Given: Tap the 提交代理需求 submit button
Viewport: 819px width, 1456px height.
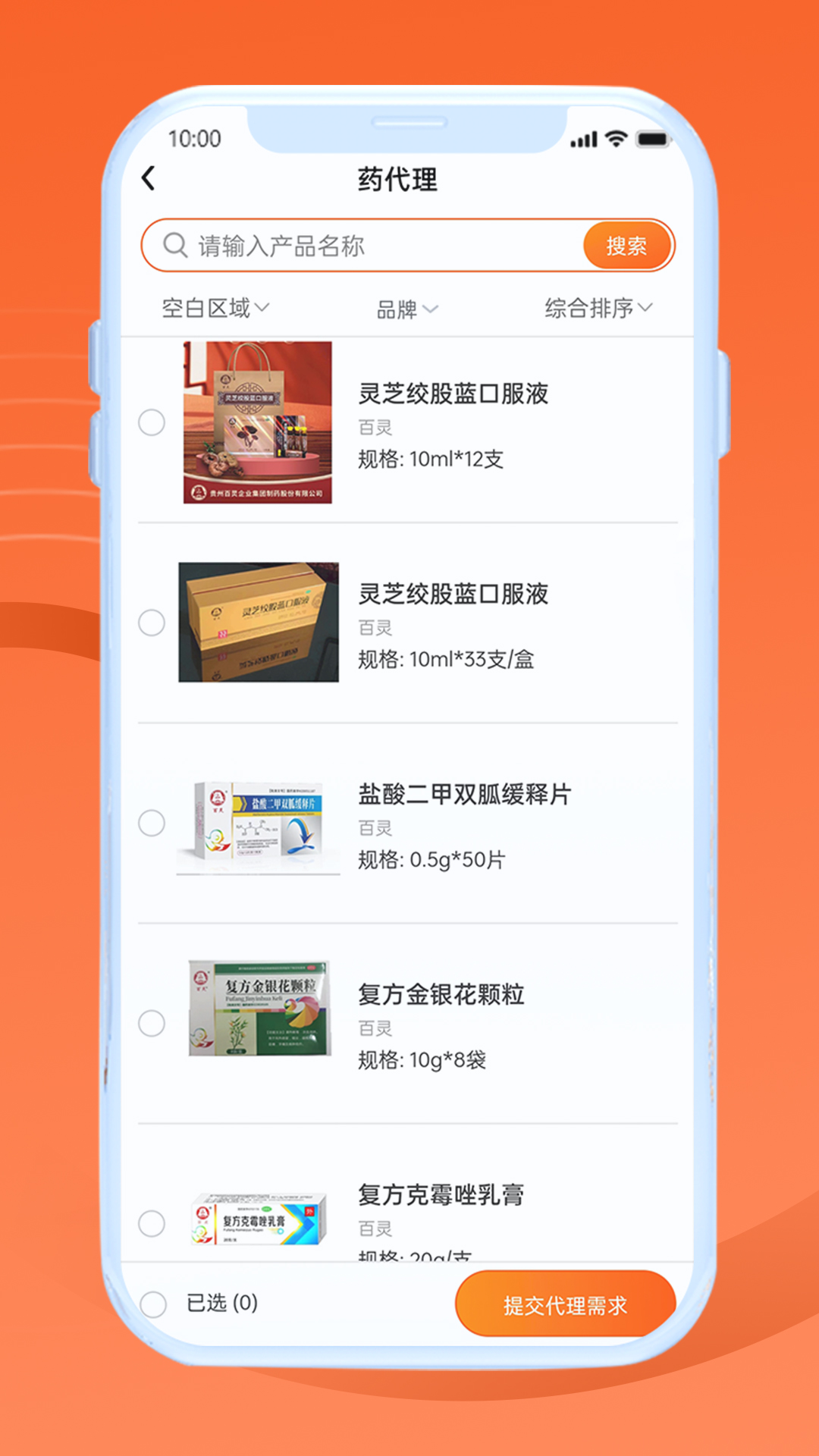Looking at the screenshot, I should (x=566, y=1304).
